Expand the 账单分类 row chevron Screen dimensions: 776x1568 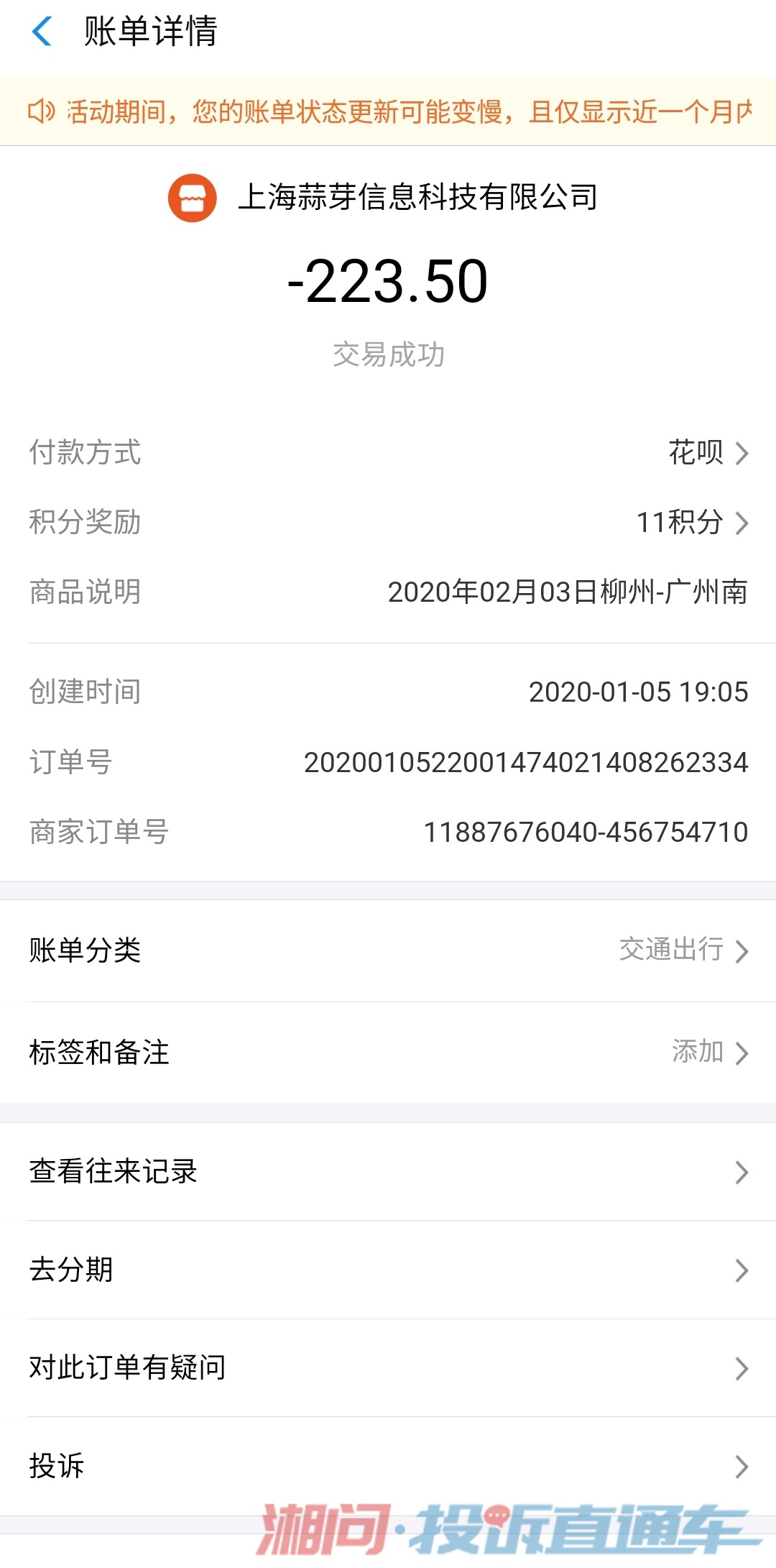[743, 951]
